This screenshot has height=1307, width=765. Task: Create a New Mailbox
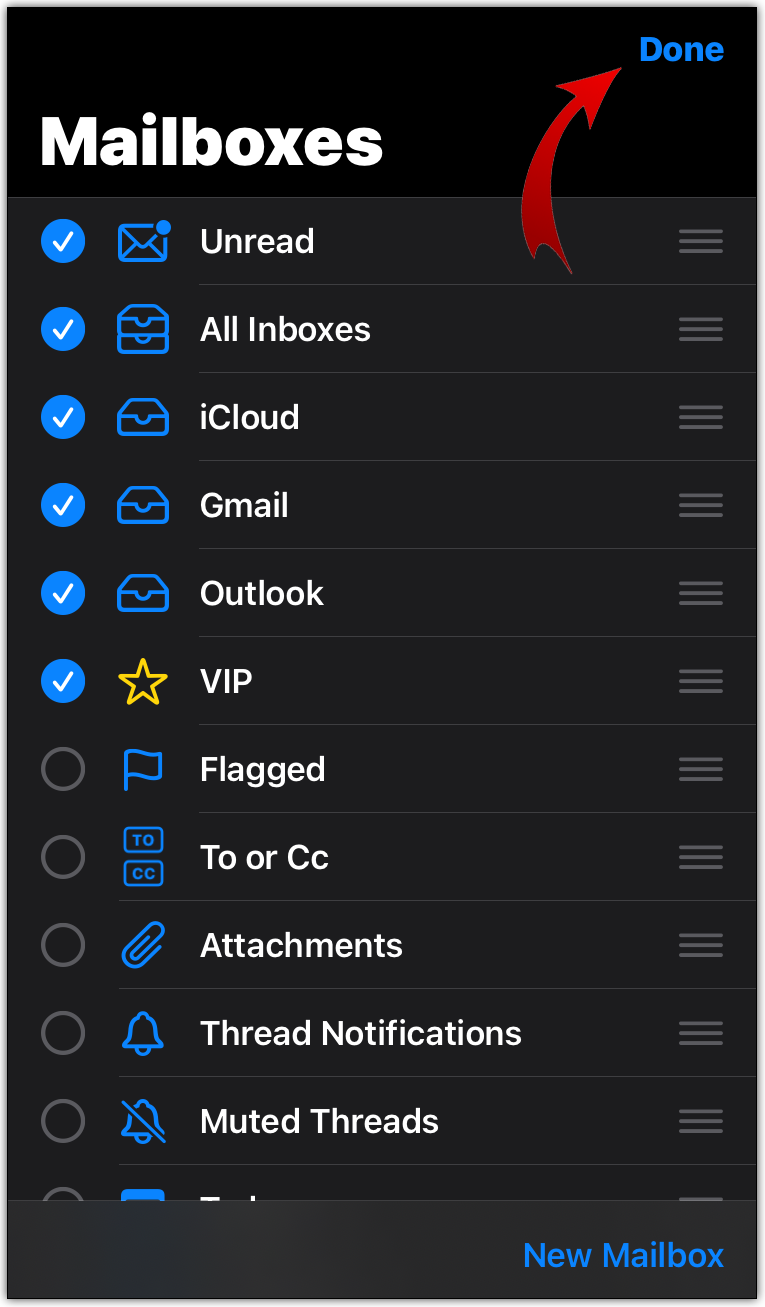pyautogui.click(x=623, y=1255)
